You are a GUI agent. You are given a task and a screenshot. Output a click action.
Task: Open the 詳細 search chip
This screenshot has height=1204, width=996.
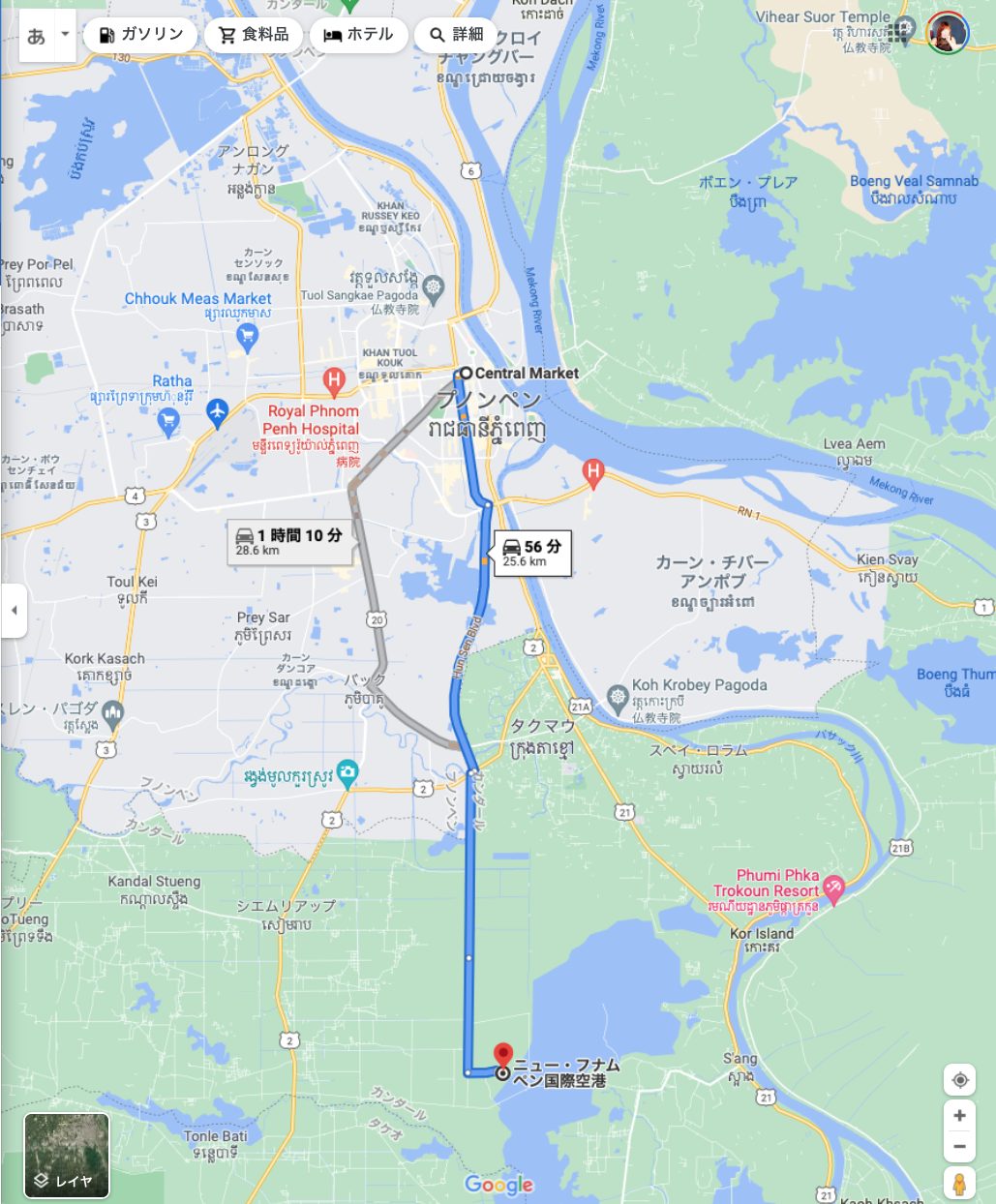[x=456, y=35]
